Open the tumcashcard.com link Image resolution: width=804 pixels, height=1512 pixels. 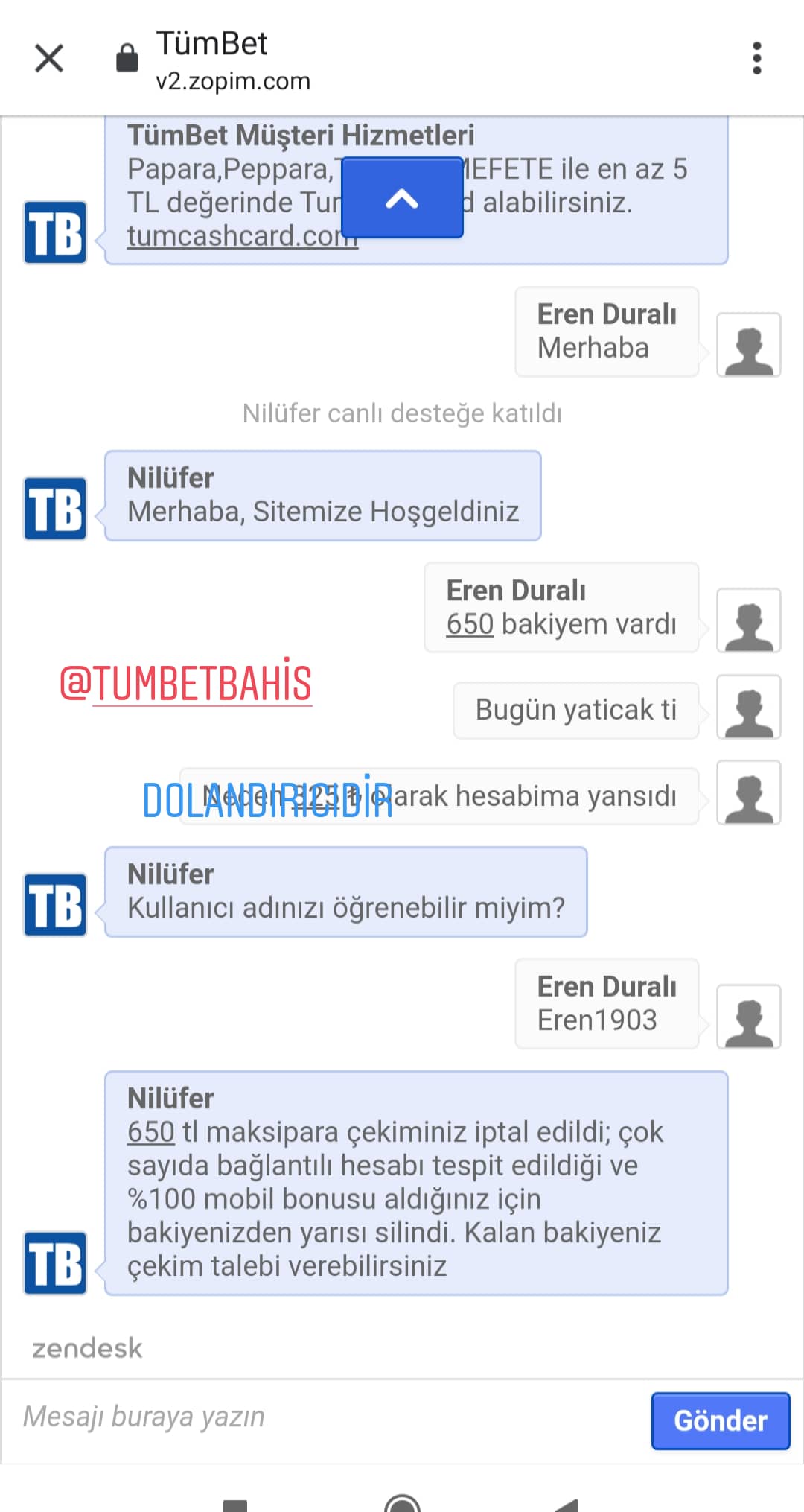[231, 236]
